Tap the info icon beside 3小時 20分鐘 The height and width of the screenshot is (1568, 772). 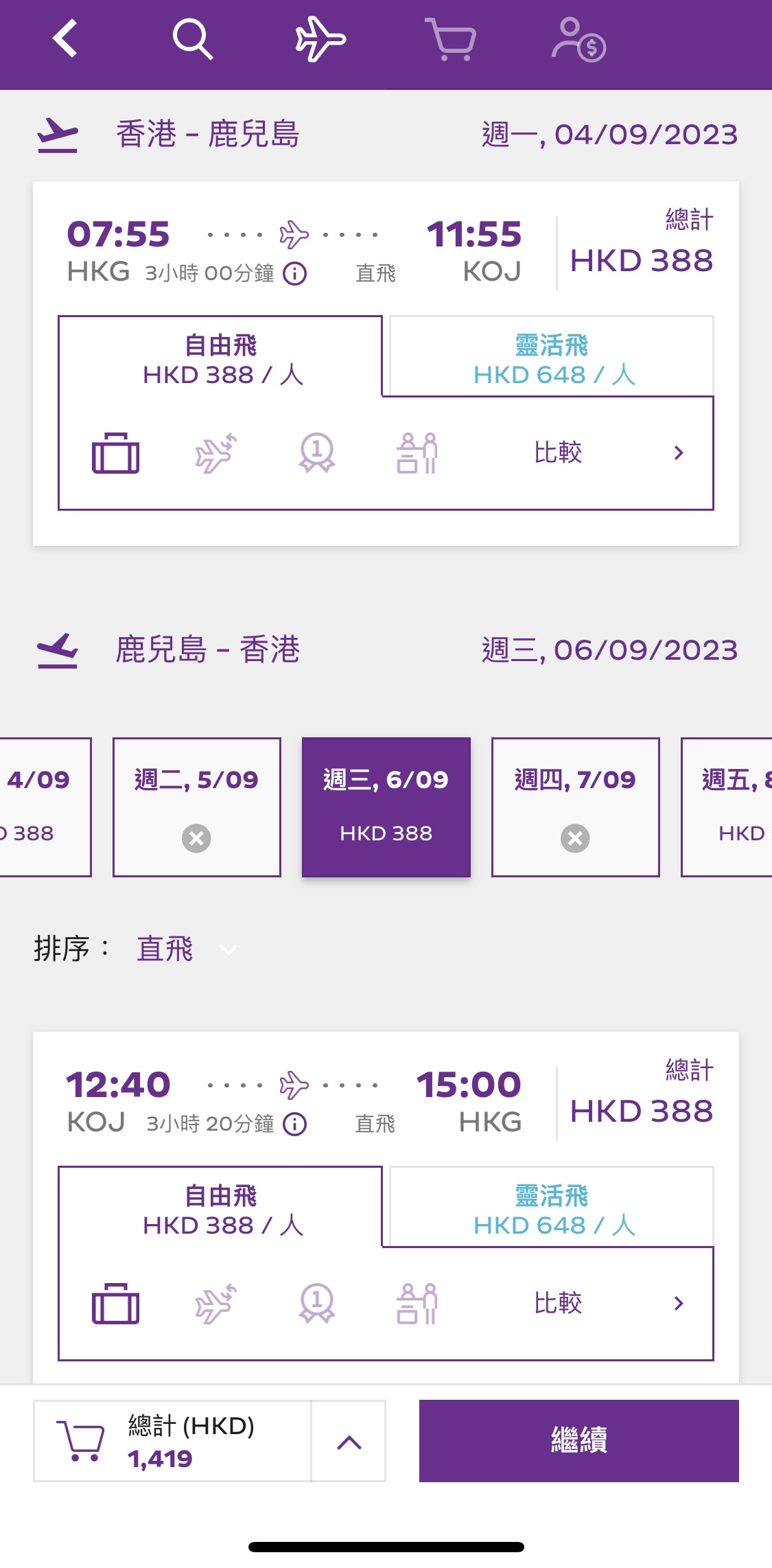coord(295,1125)
